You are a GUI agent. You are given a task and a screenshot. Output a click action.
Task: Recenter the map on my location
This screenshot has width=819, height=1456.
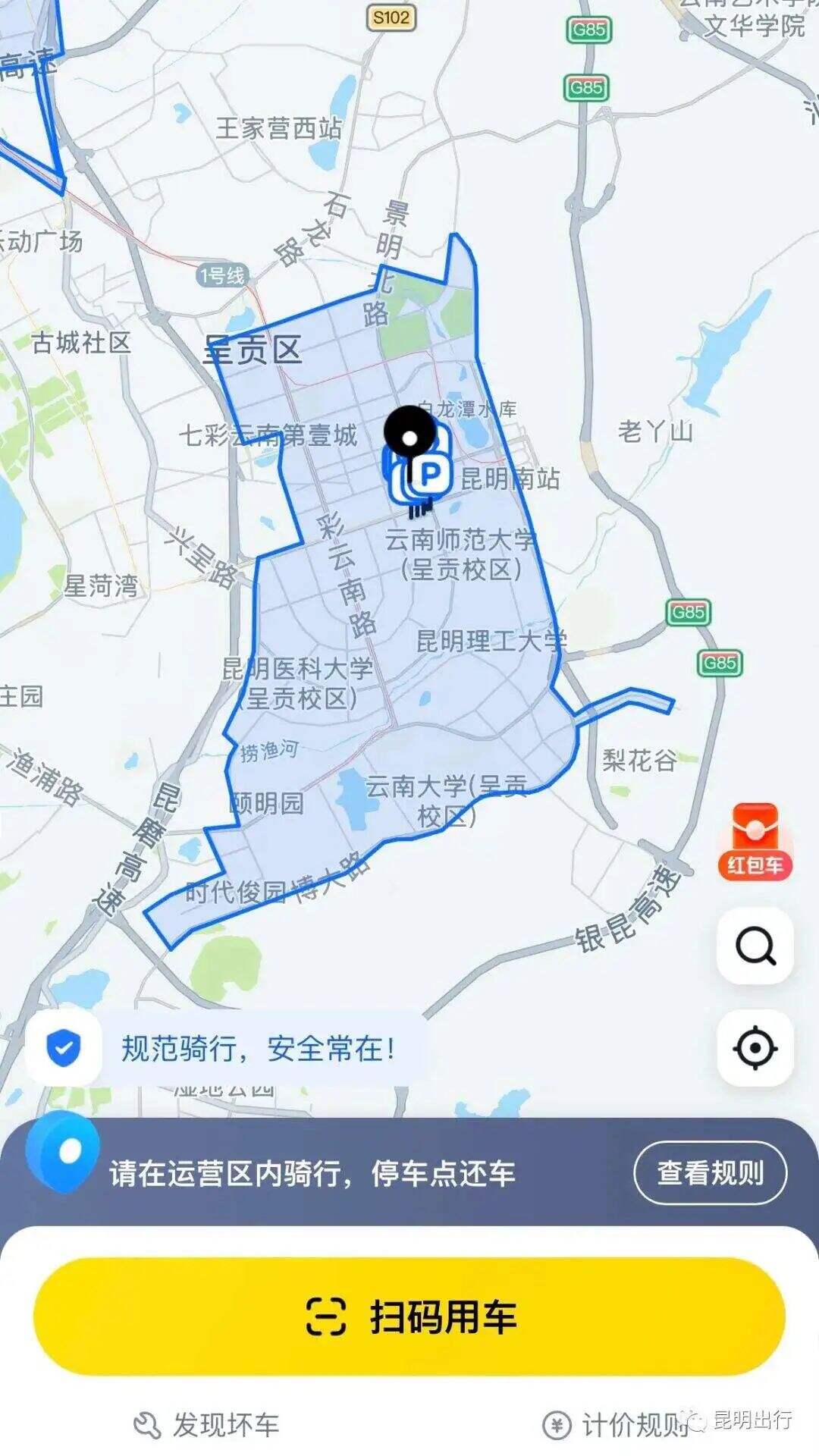(755, 1048)
